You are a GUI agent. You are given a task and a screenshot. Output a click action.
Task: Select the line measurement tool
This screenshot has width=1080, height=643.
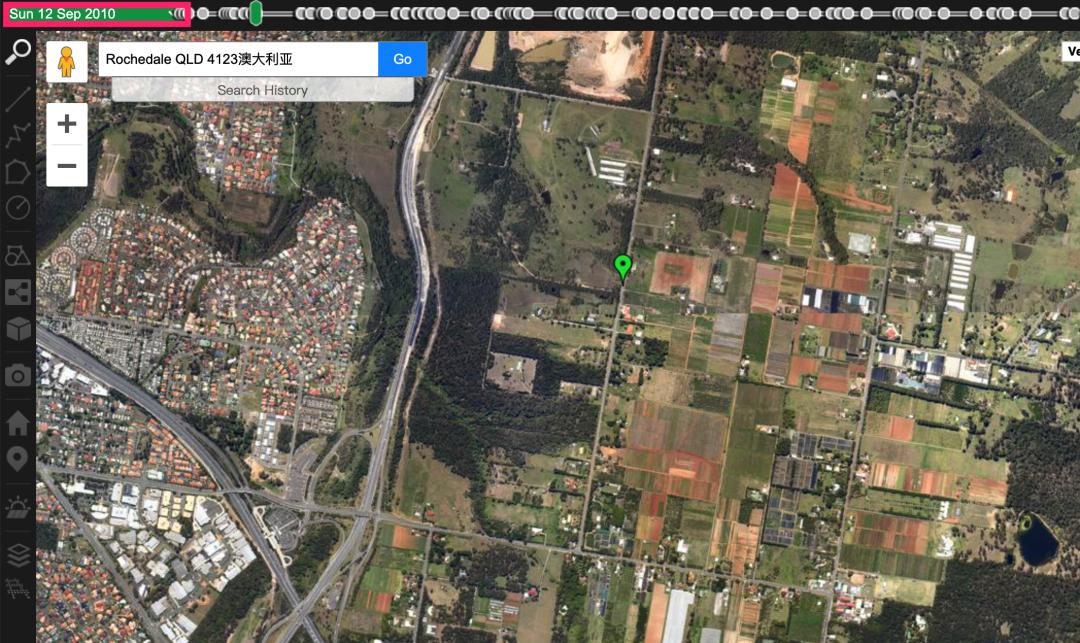click(18, 98)
